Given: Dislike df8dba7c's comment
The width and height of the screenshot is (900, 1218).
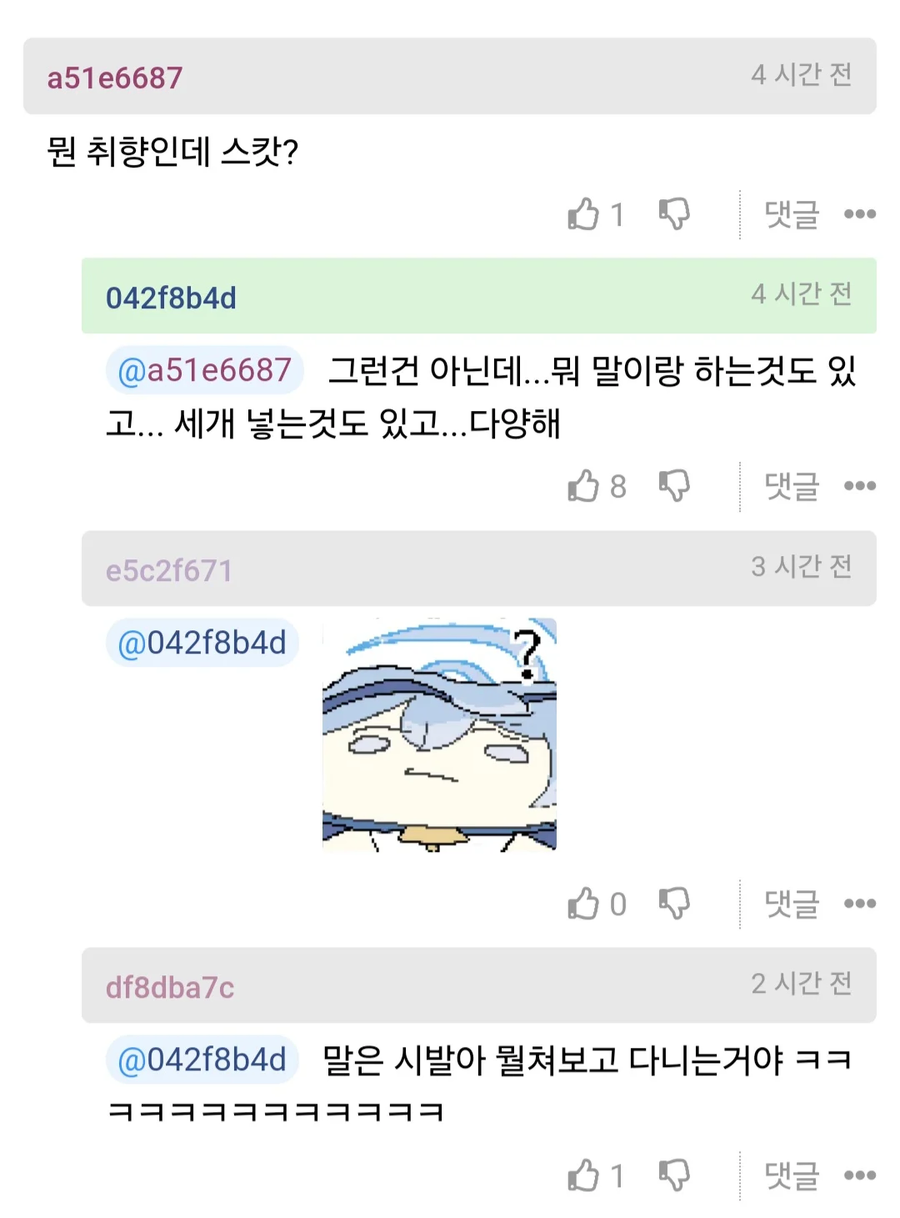Looking at the screenshot, I should (675, 1175).
